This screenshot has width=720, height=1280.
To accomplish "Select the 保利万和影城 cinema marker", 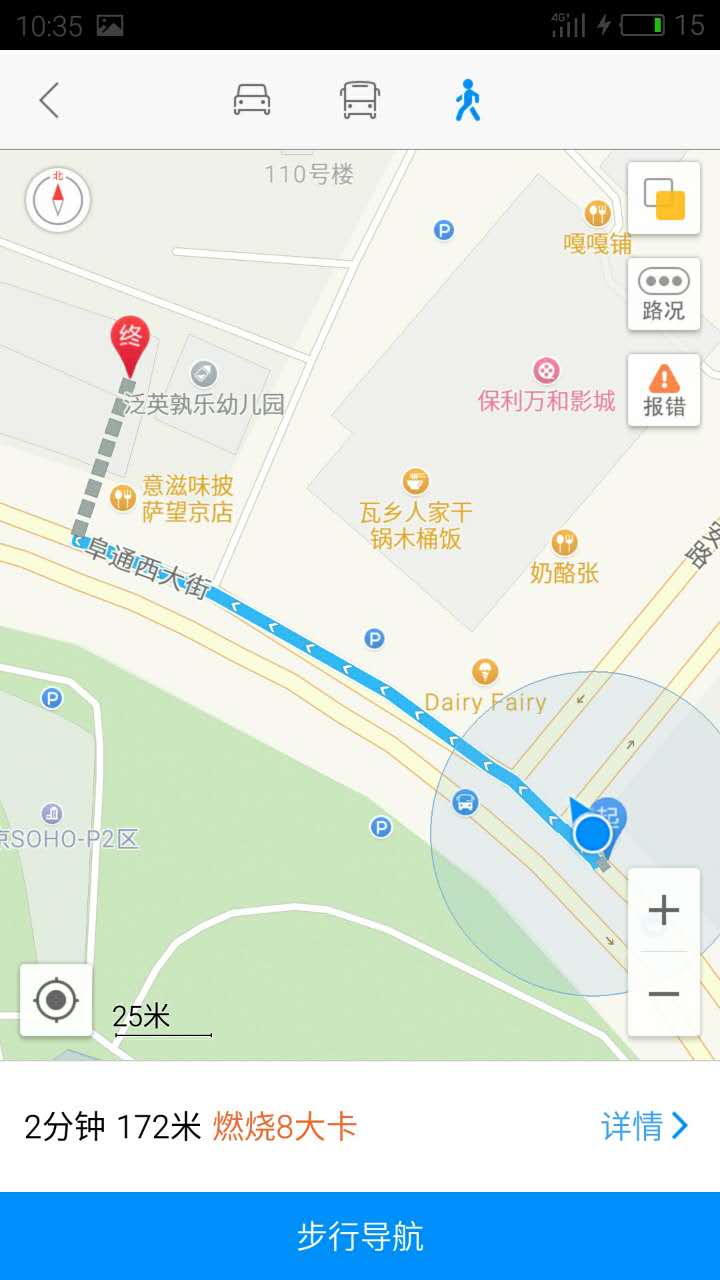I will point(543,370).
